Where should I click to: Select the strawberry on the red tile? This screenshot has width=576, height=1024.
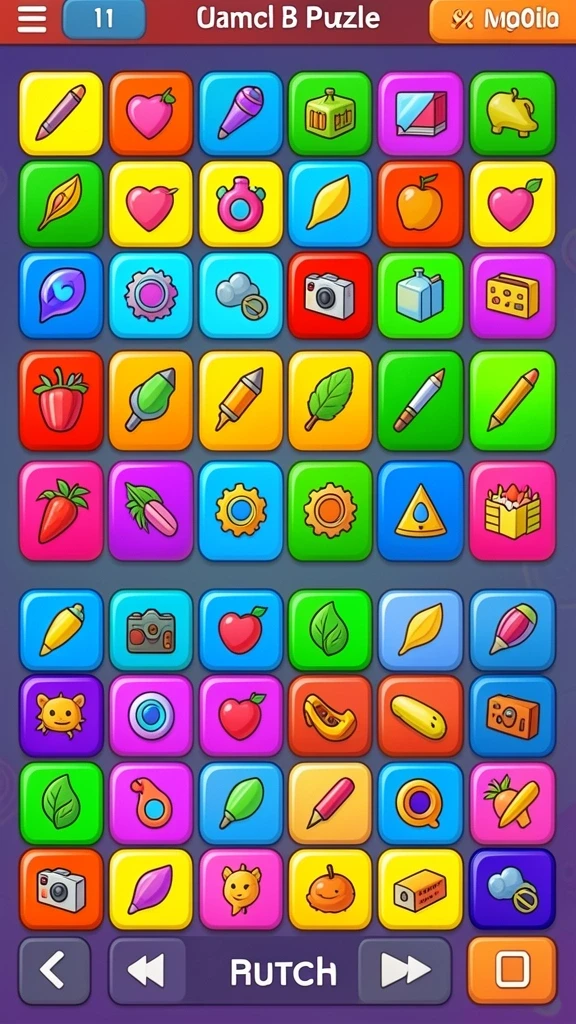[61, 400]
